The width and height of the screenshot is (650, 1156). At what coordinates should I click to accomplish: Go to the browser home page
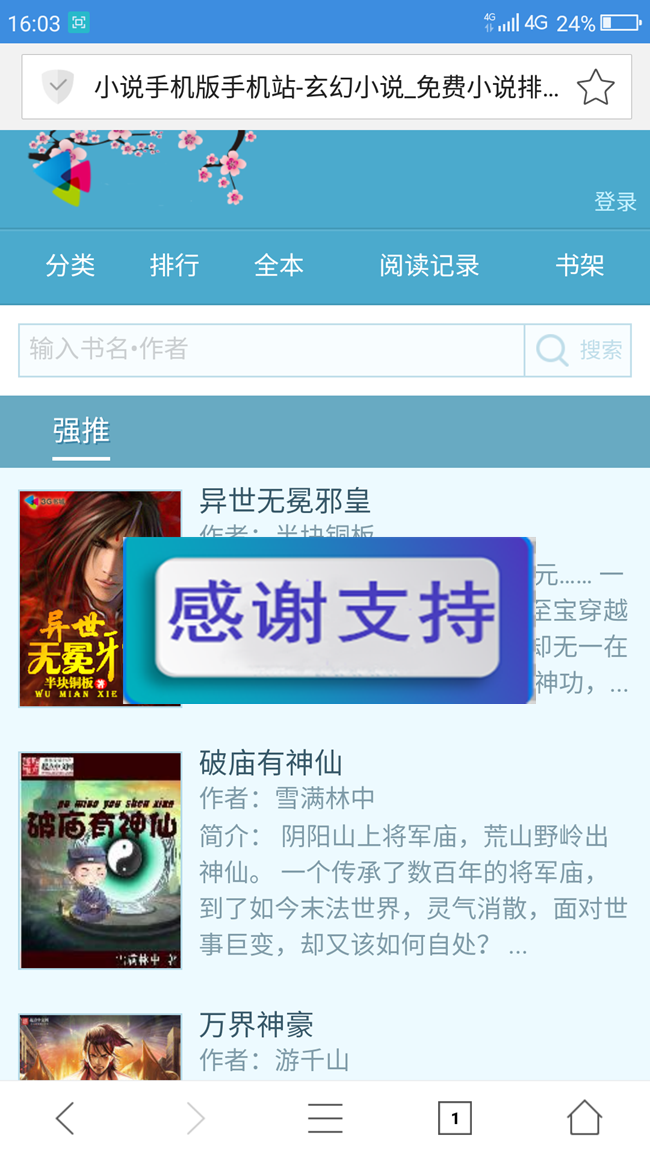584,1118
